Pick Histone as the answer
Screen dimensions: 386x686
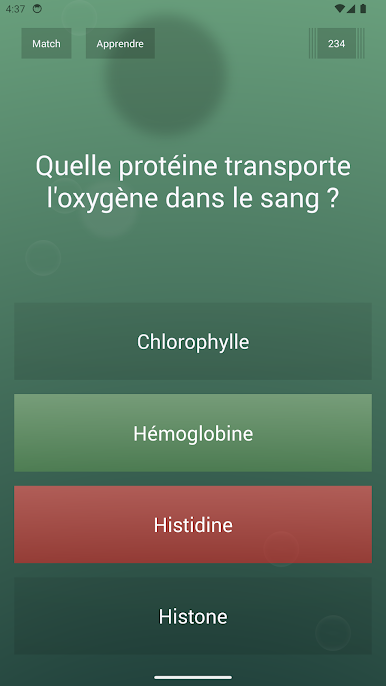(193, 616)
